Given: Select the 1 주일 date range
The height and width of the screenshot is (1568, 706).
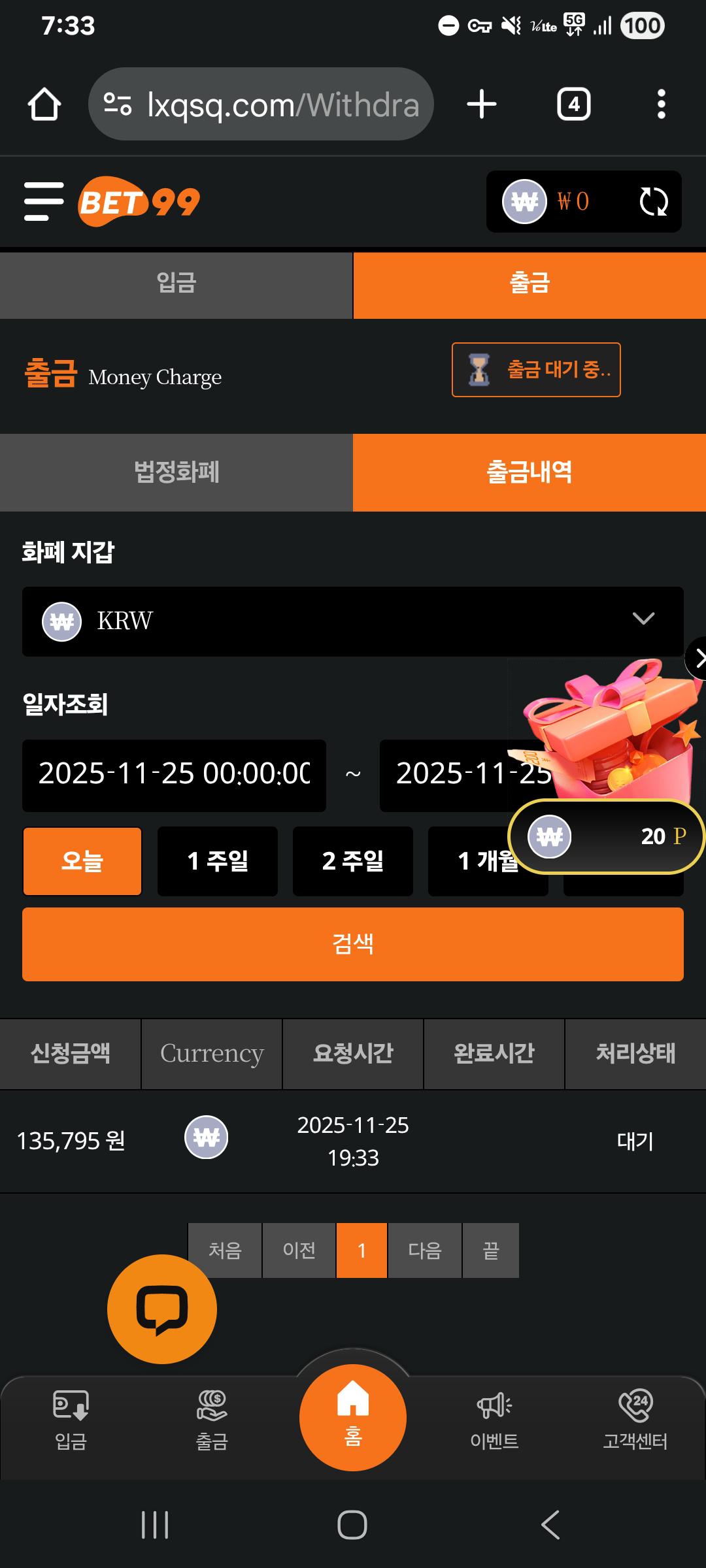Looking at the screenshot, I should coord(218,861).
